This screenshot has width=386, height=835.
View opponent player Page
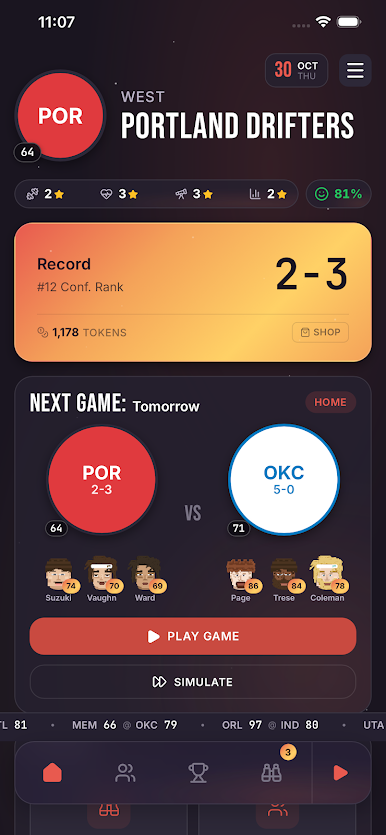[x=241, y=579]
